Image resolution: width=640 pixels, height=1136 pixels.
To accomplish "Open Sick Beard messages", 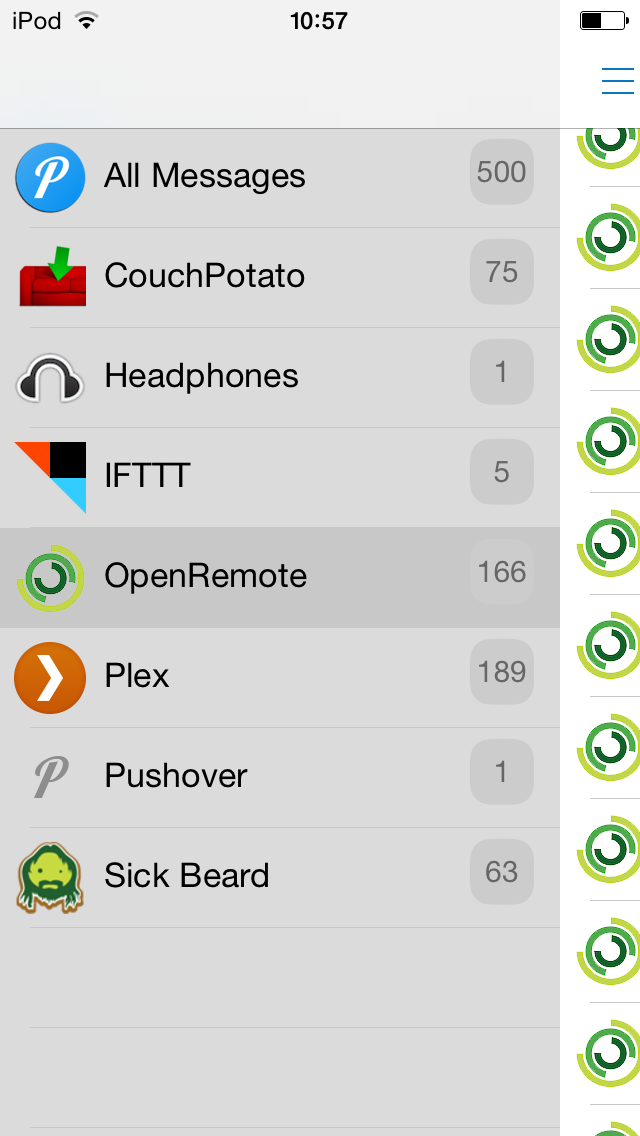I will (x=280, y=877).
